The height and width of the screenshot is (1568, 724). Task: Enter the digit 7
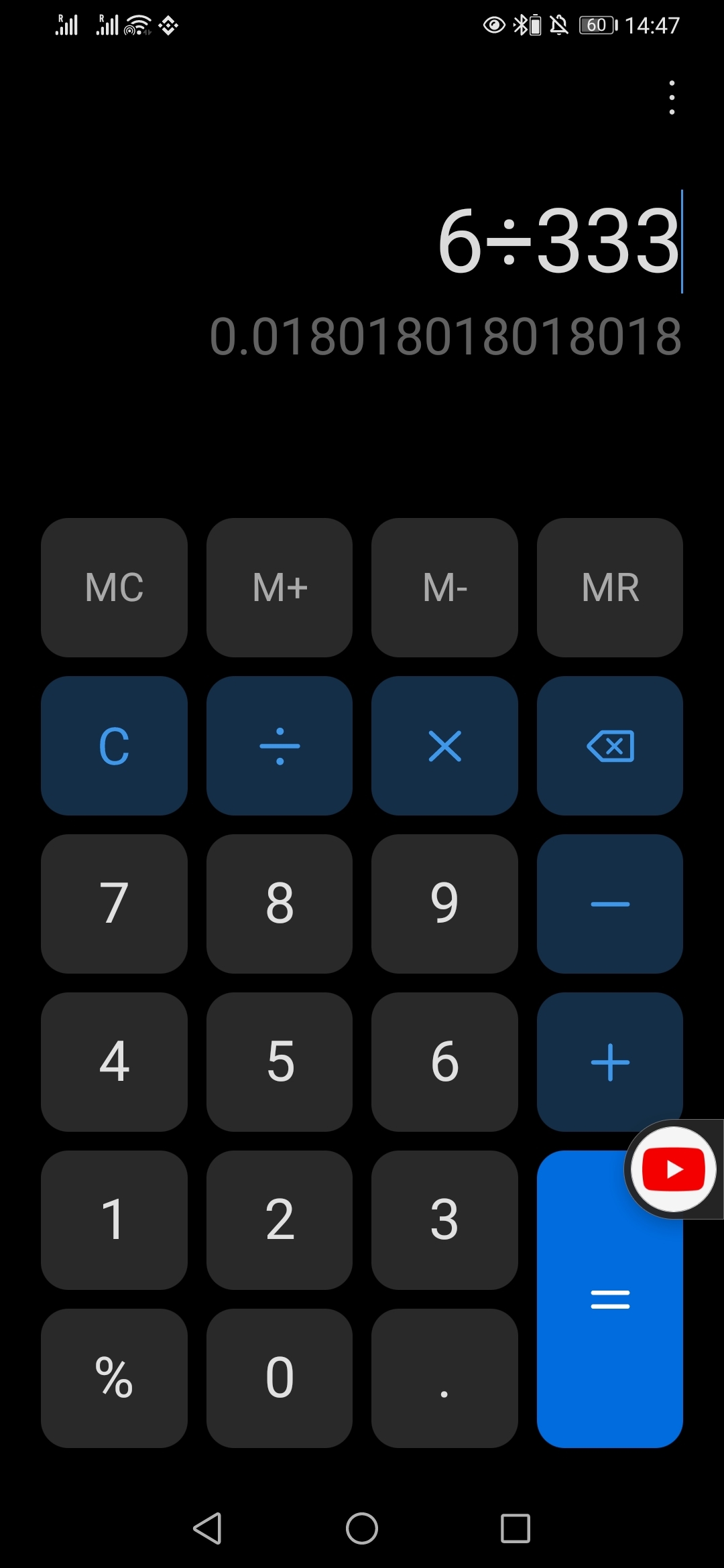click(x=114, y=904)
